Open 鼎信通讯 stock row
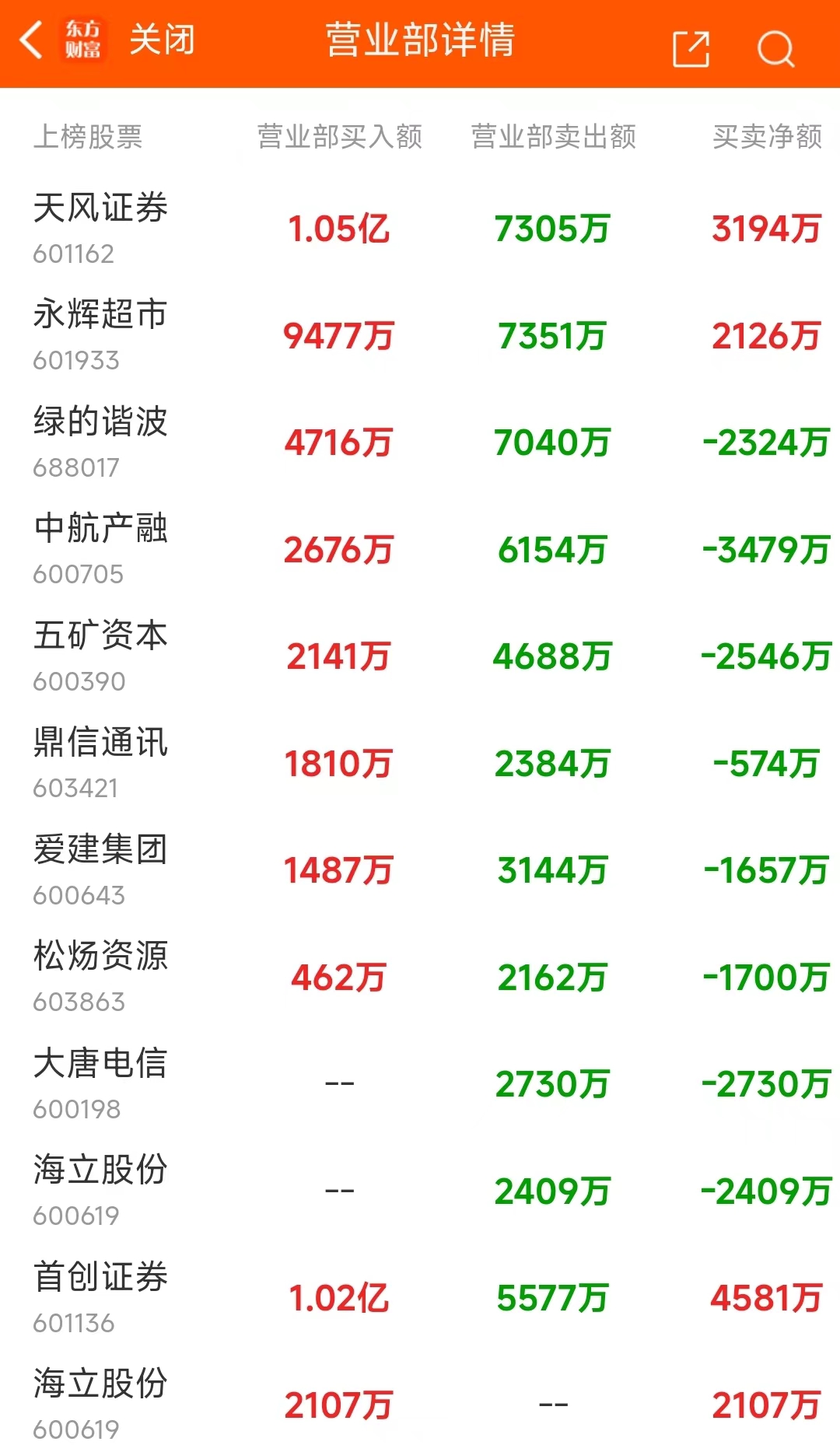 coord(420,763)
